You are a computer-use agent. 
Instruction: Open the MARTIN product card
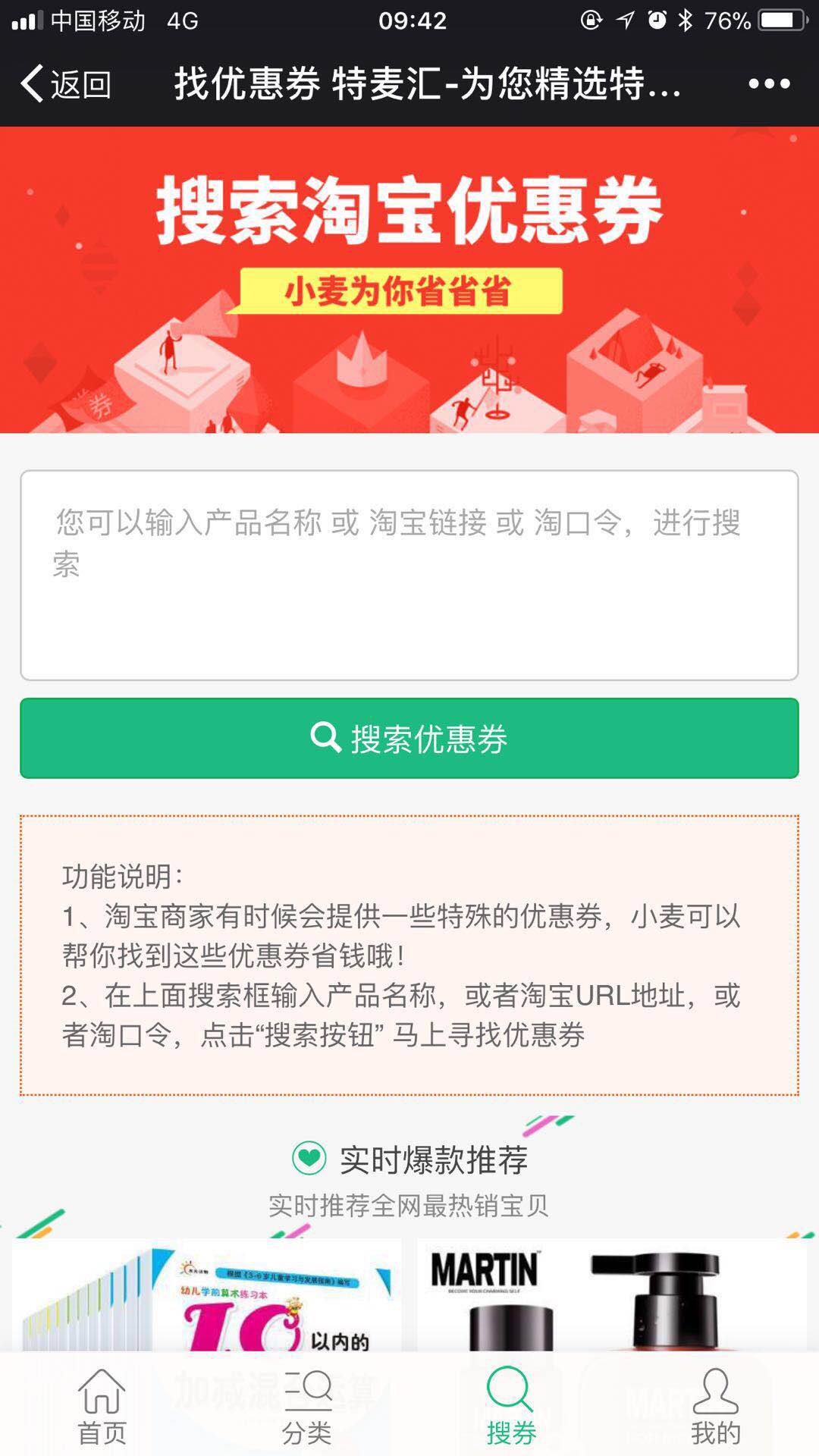[x=611, y=1297]
